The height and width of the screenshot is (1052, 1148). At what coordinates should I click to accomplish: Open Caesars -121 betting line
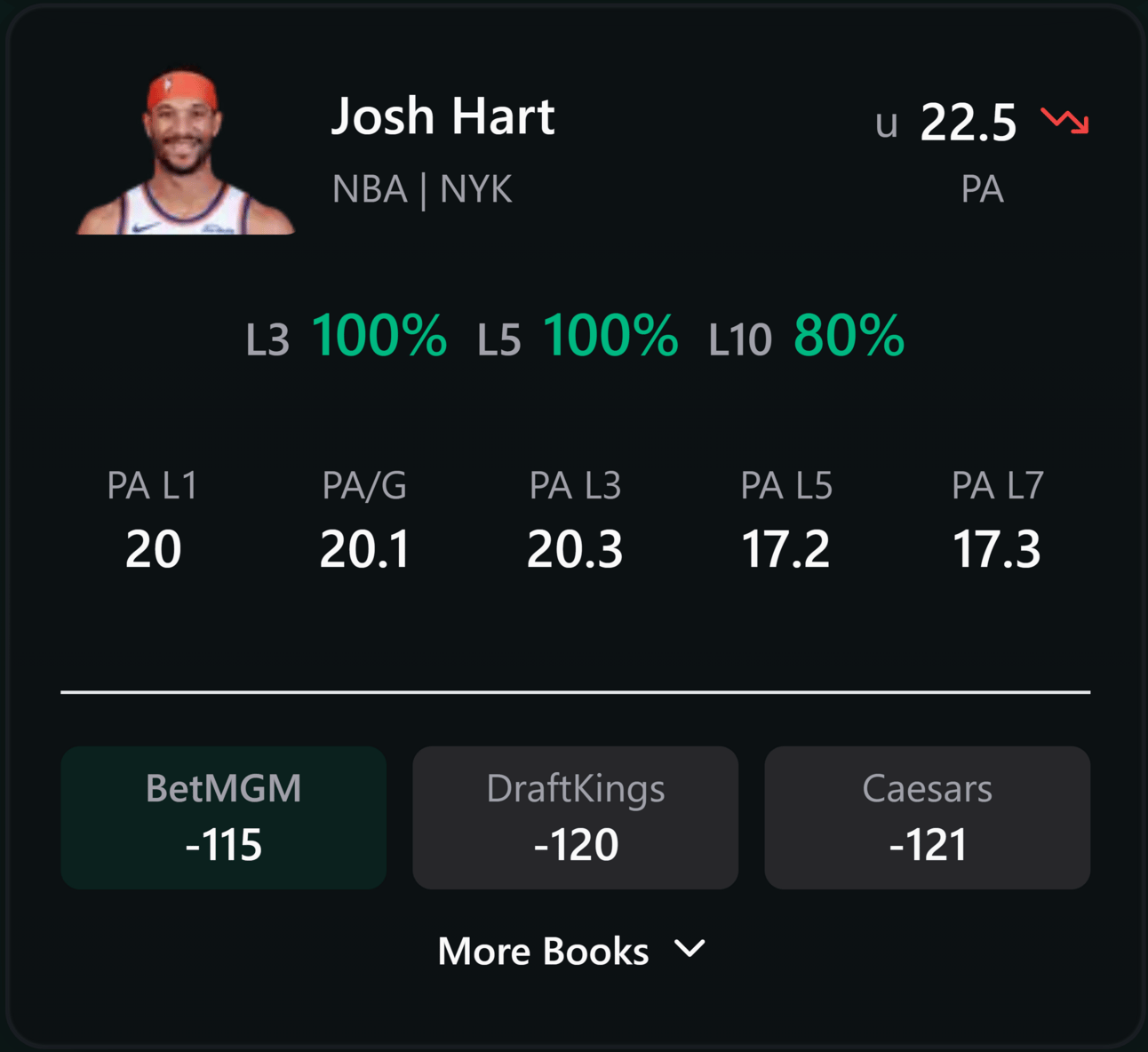click(x=927, y=817)
